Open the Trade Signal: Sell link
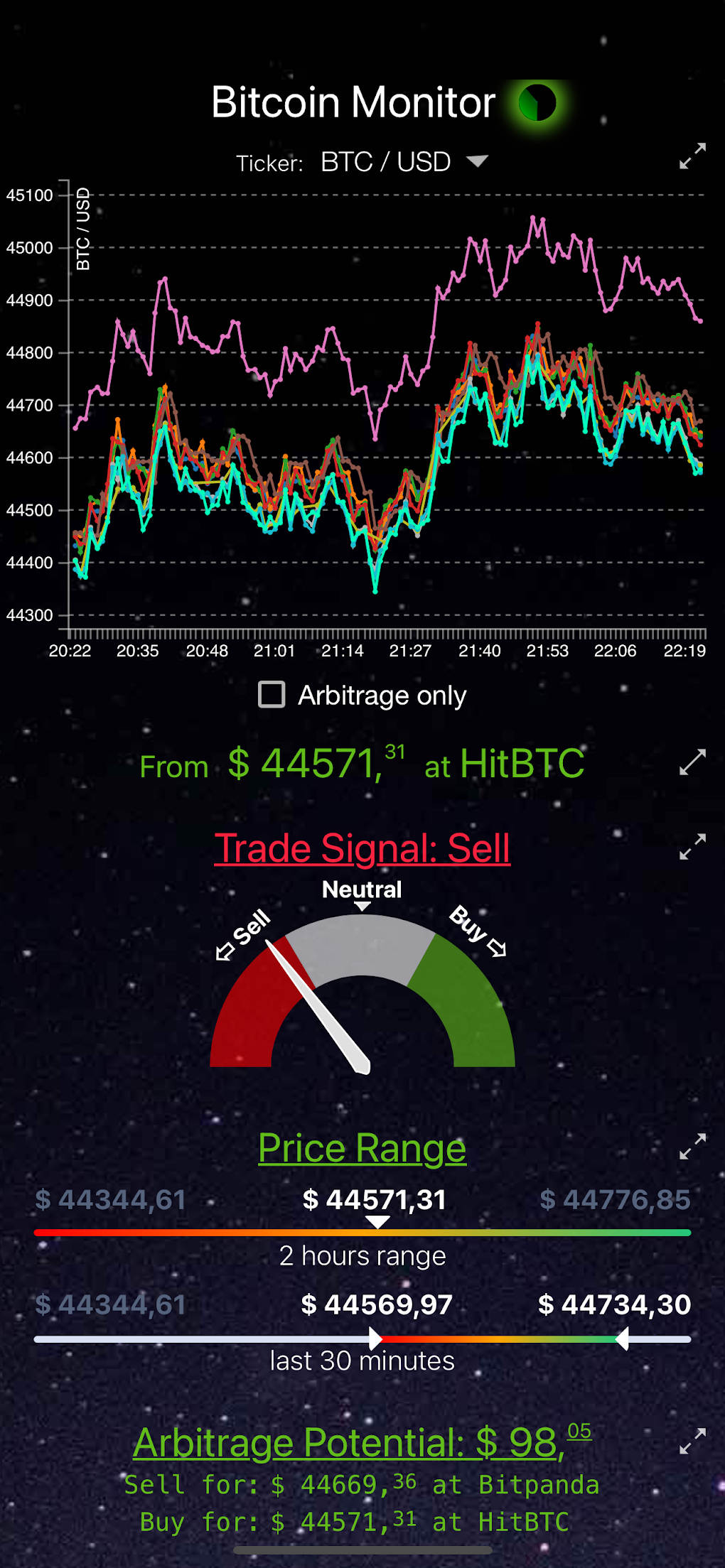The image size is (725, 1568). (362, 848)
